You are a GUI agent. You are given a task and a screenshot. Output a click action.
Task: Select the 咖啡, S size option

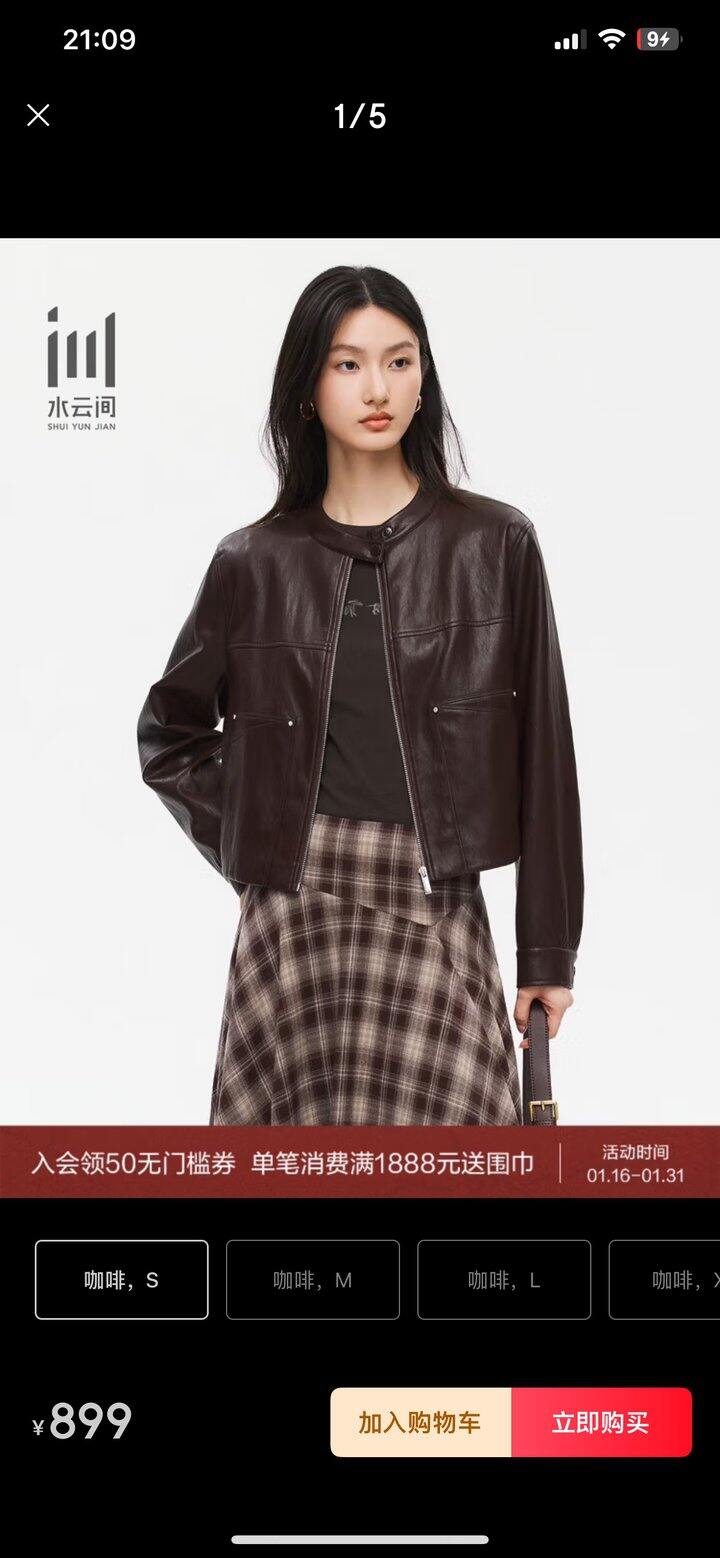coord(121,1280)
